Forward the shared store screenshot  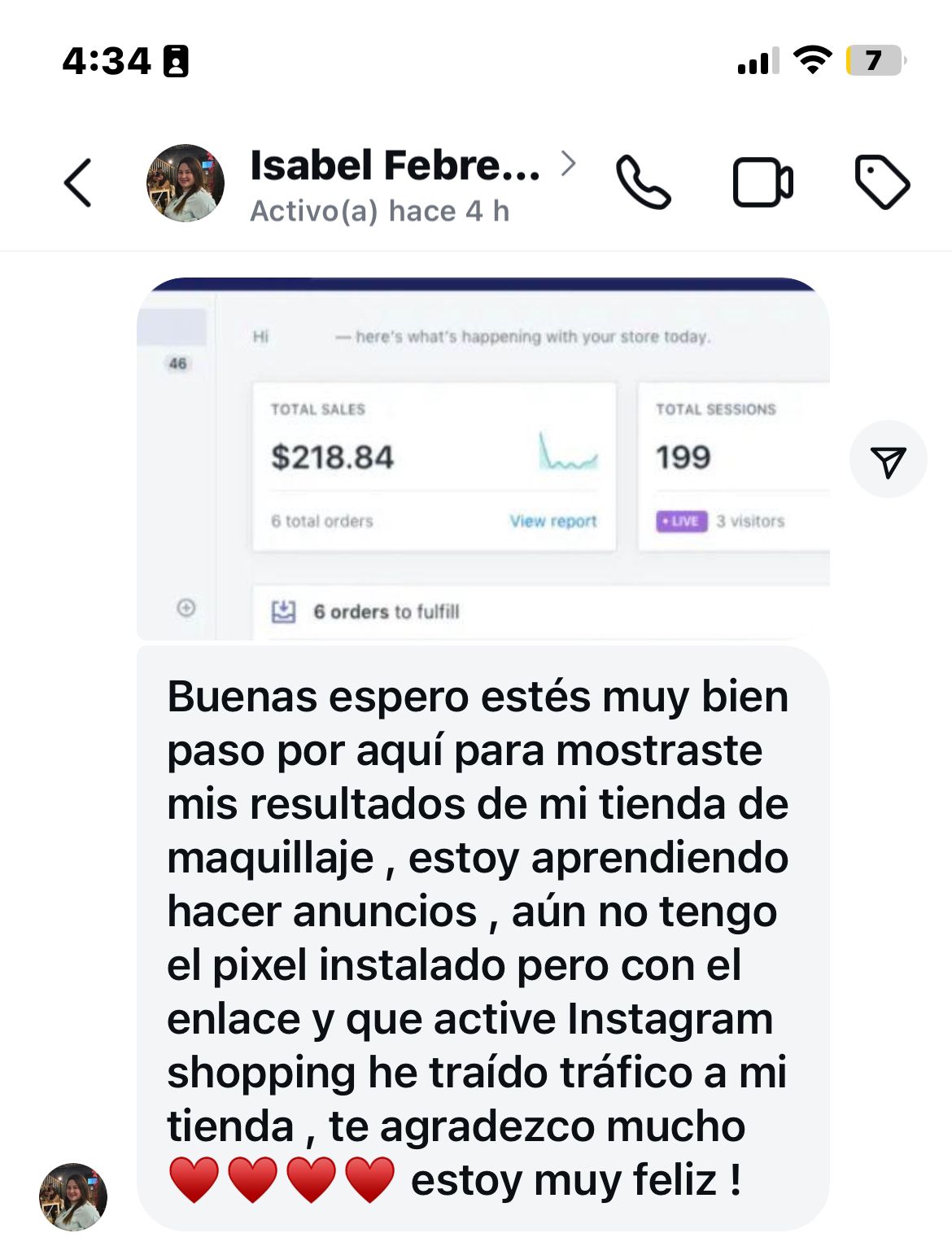coord(888,460)
